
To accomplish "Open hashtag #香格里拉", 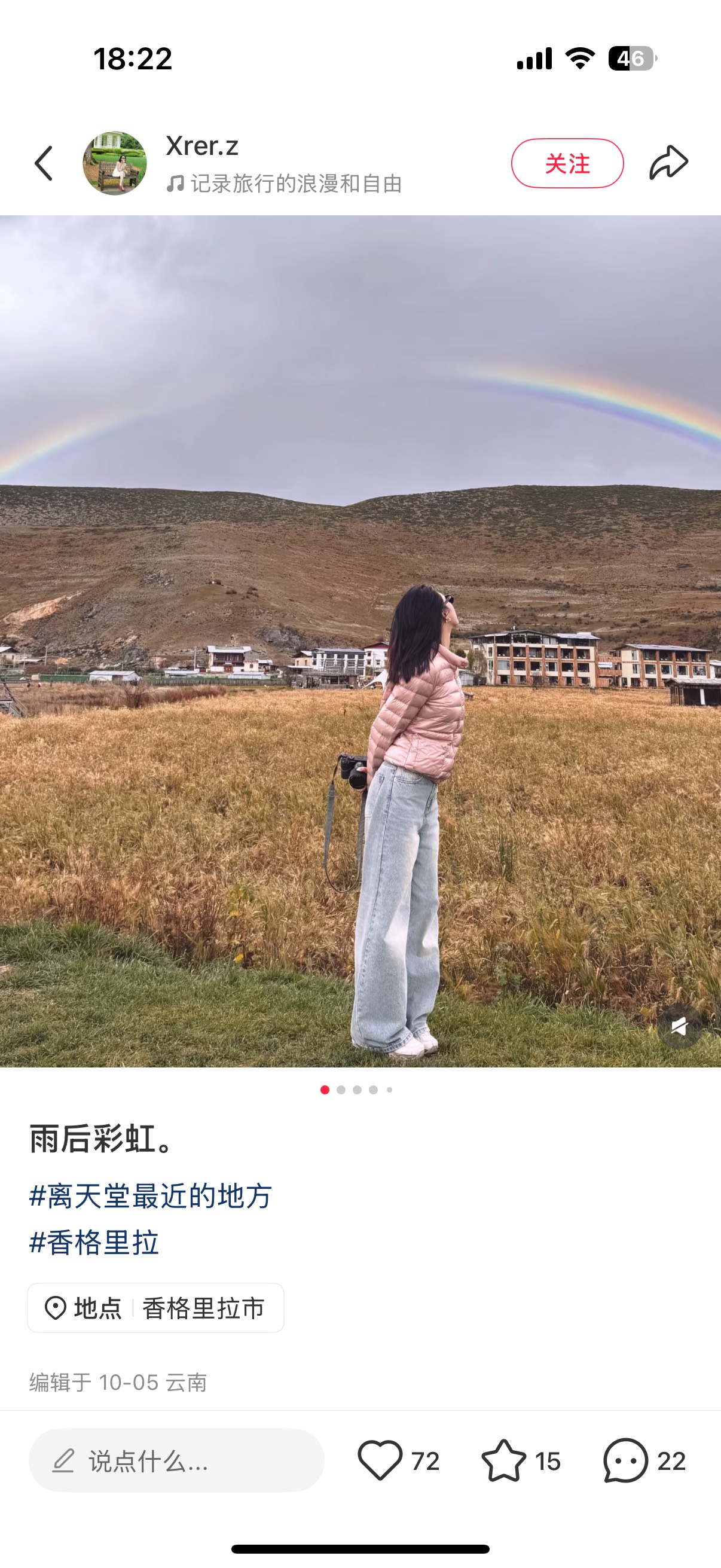I will point(94,1242).
